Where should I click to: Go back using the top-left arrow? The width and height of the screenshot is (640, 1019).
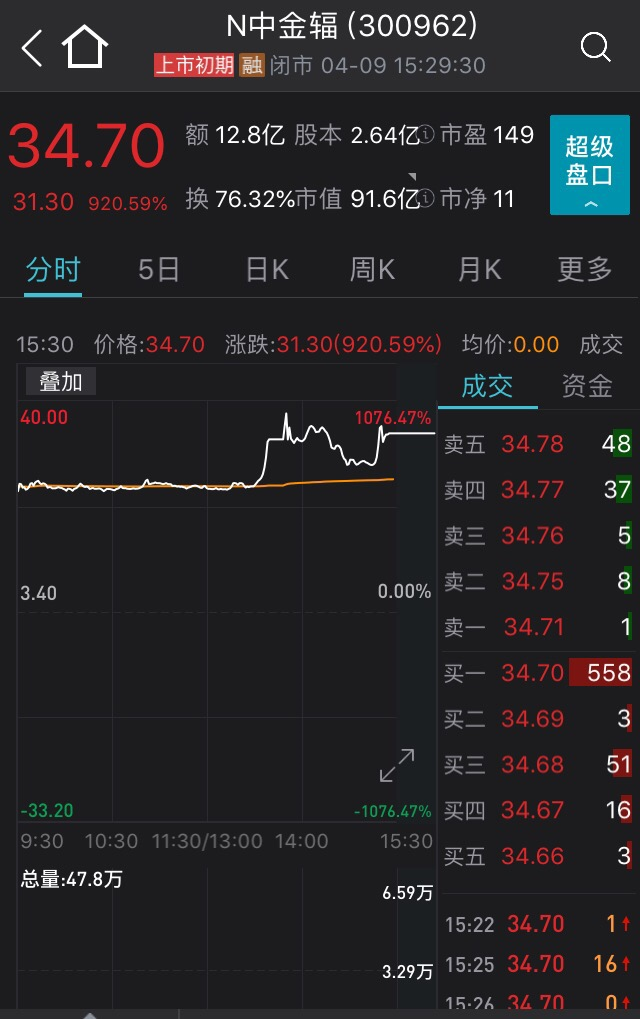[x=32, y=47]
